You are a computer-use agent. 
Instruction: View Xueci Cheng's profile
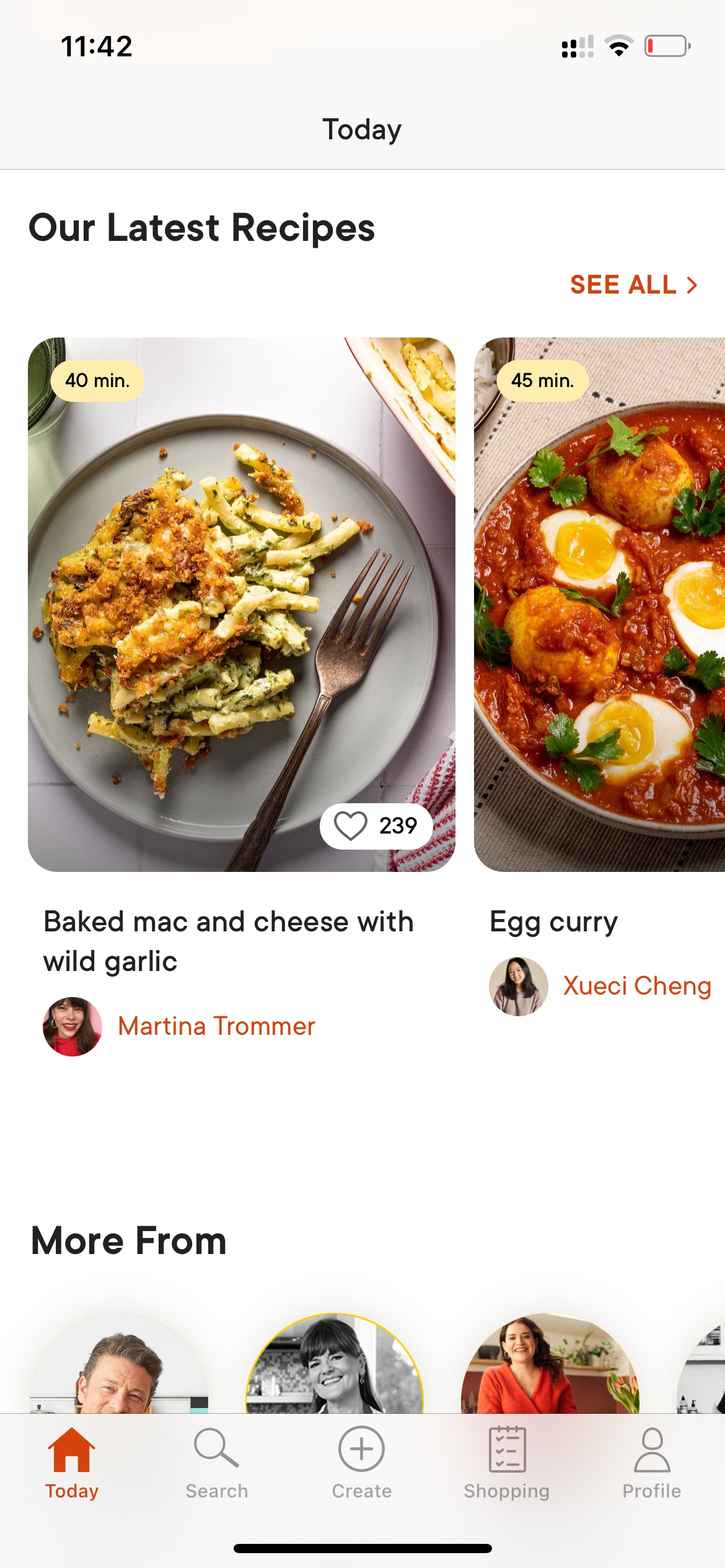pos(637,986)
